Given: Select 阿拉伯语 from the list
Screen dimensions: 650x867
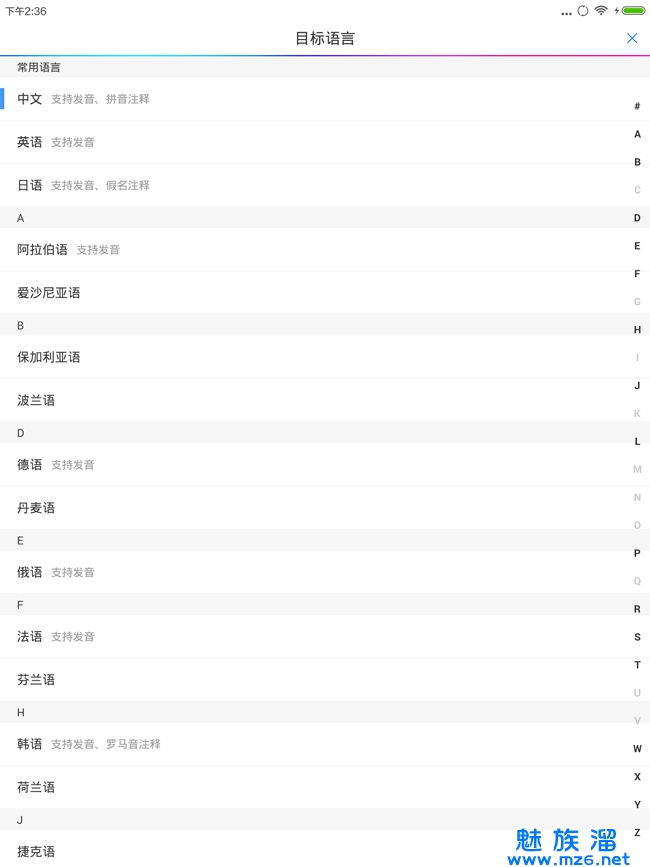Looking at the screenshot, I should click(43, 249).
